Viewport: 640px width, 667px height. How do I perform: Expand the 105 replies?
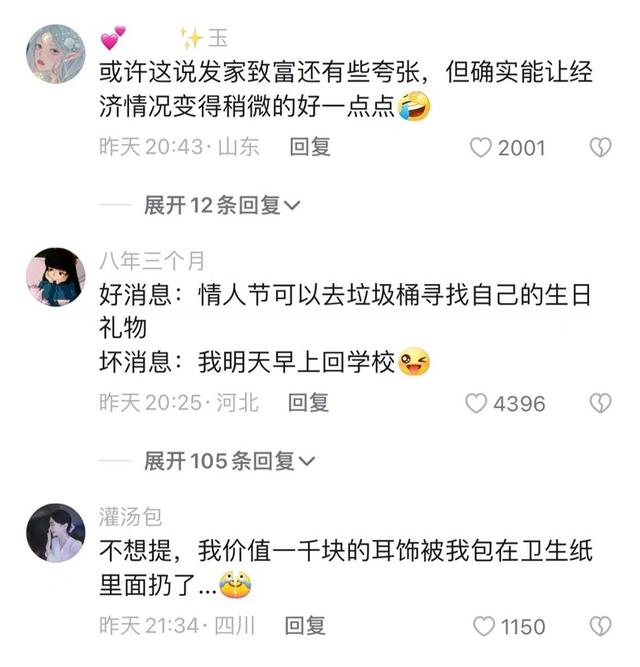(x=229, y=461)
